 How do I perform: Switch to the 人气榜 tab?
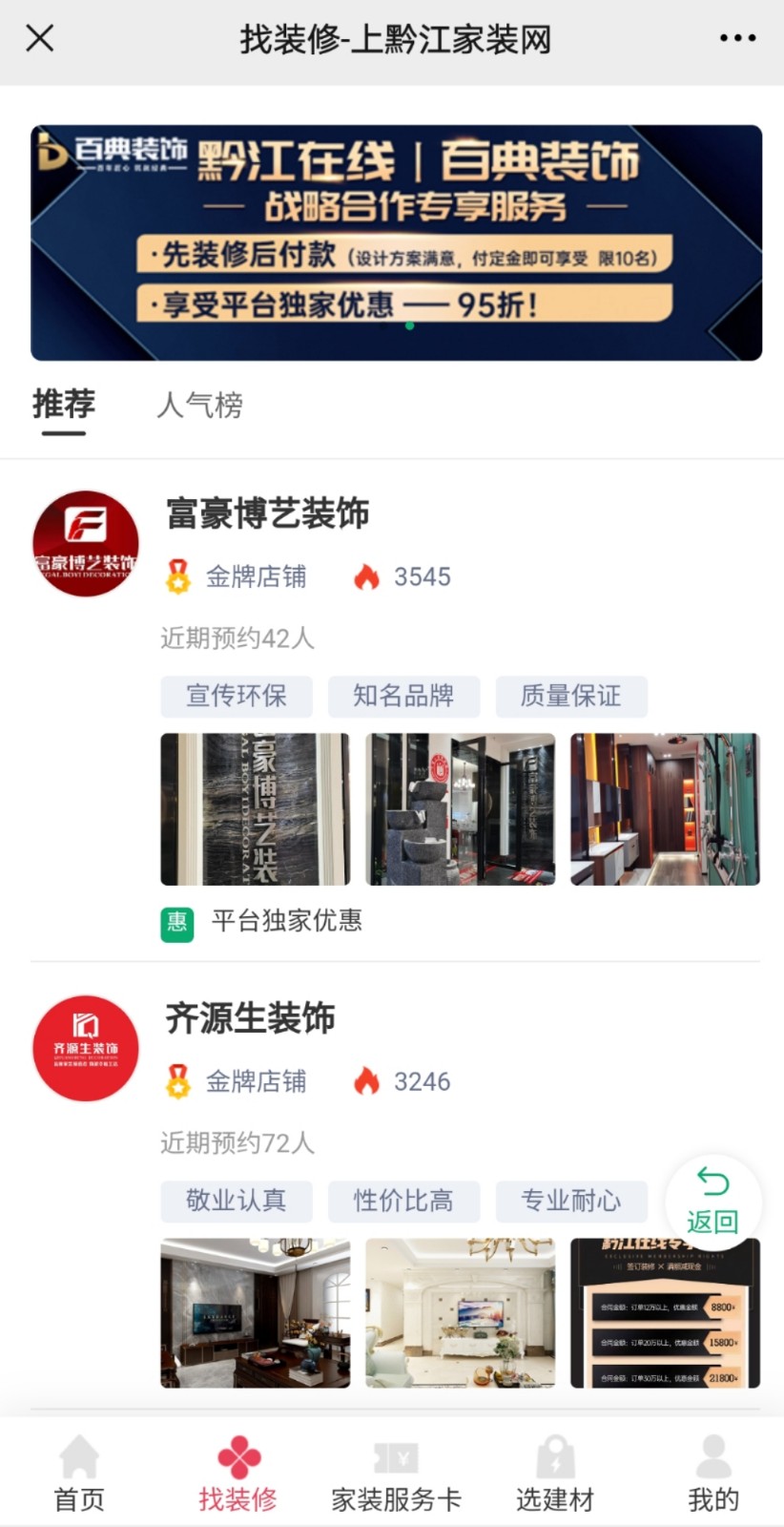[199, 406]
